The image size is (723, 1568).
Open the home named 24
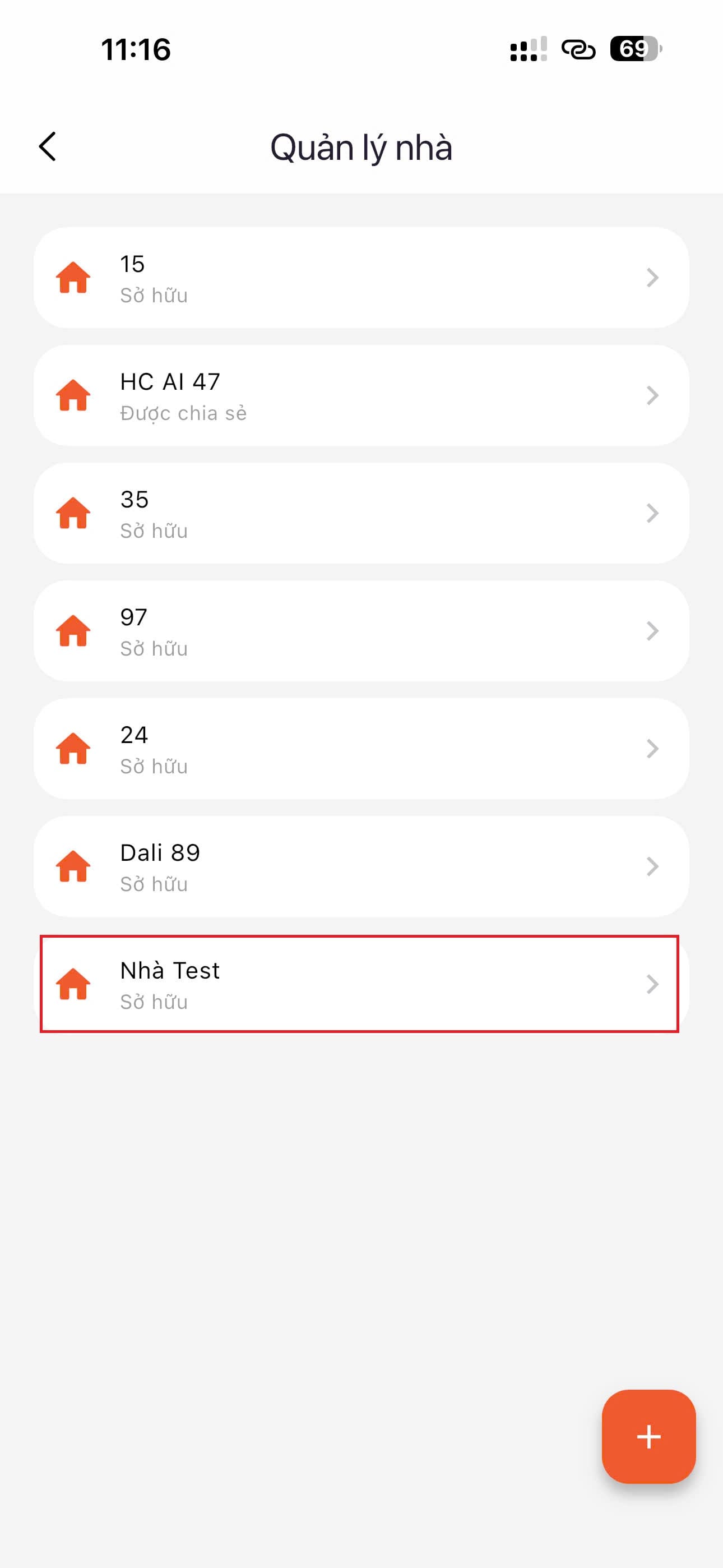coord(361,749)
